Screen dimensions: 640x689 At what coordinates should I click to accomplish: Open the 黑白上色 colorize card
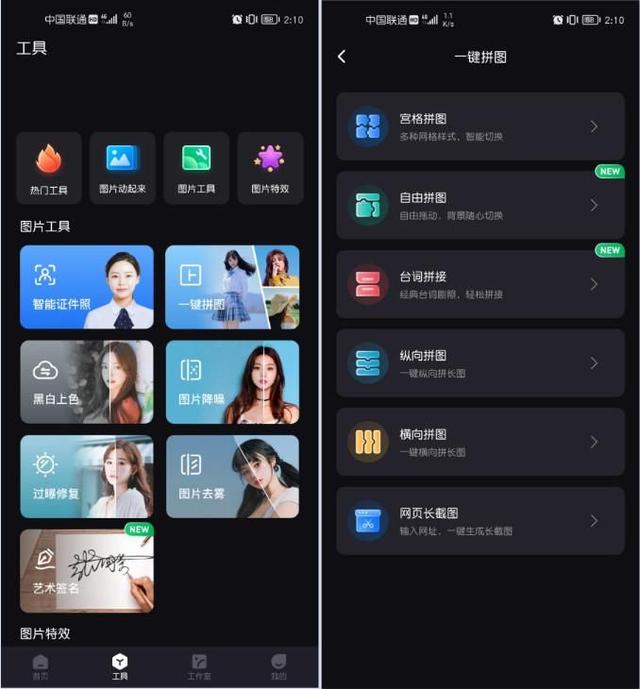coord(87,382)
